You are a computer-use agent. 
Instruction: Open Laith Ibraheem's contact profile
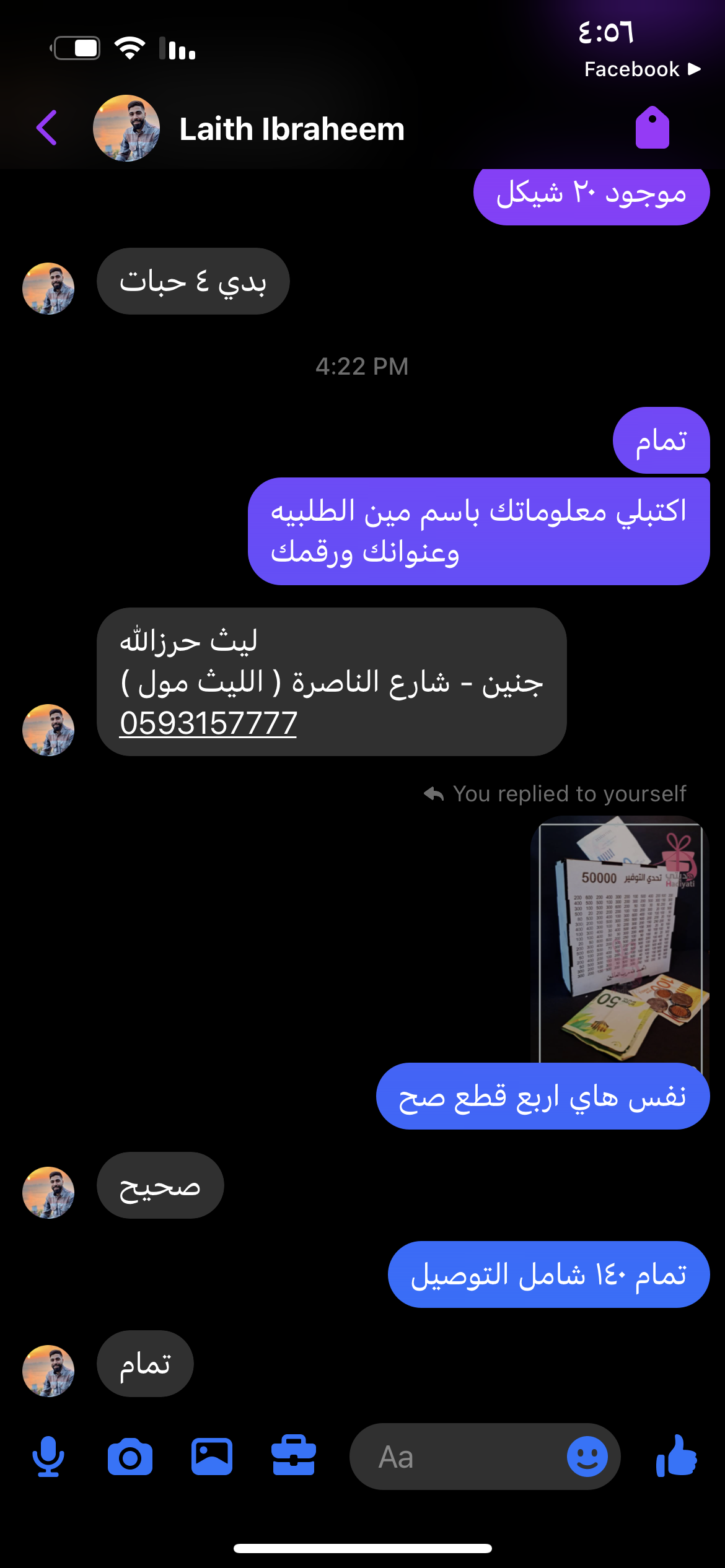[x=291, y=129]
